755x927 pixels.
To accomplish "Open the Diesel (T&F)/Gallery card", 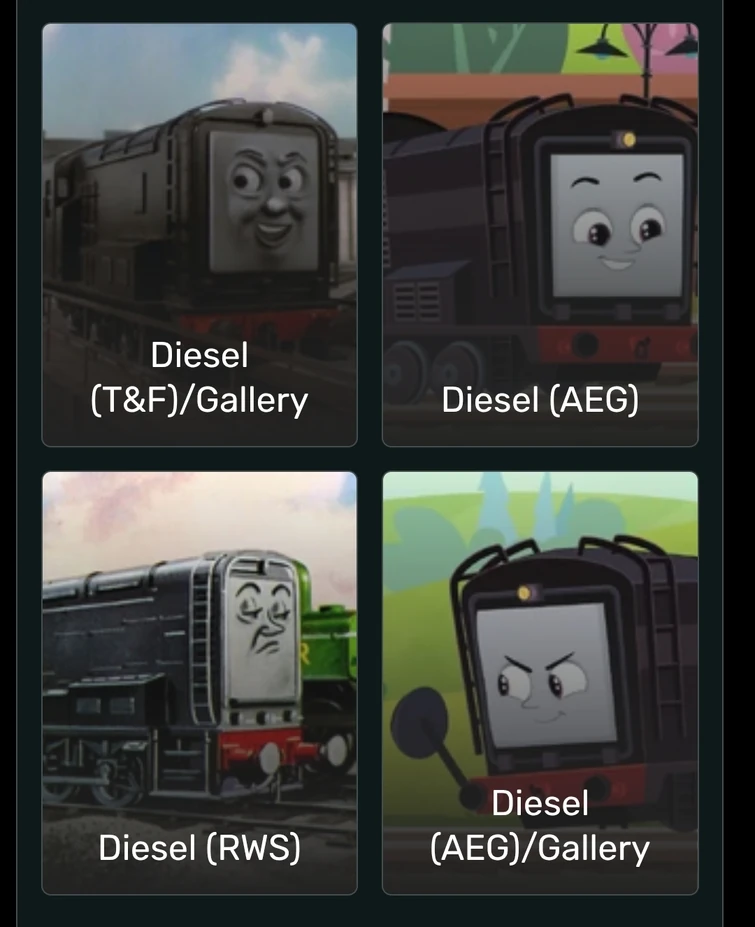I will (199, 235).
